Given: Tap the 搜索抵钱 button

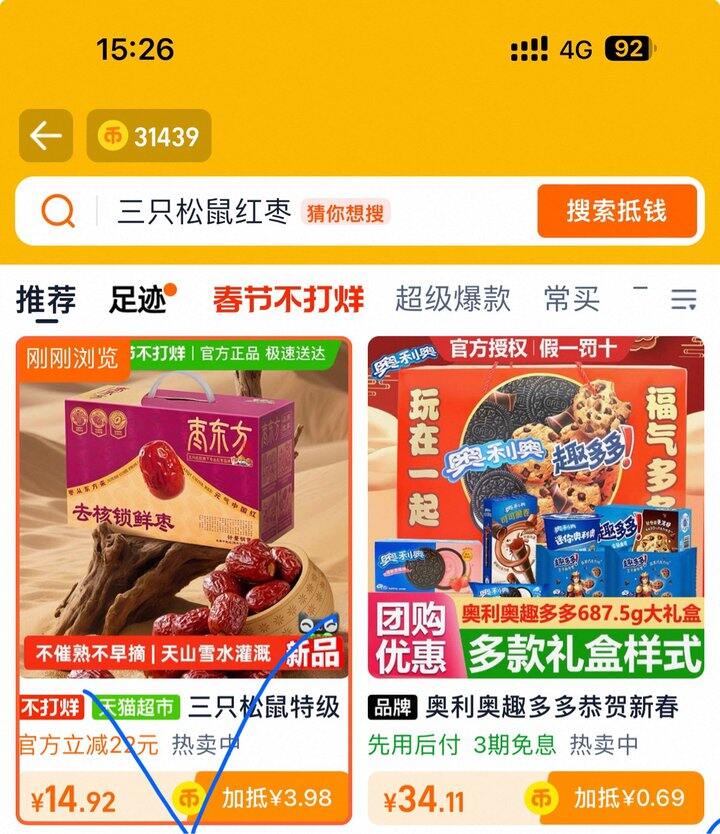Looking at the screenshot, I should pos(616,211).
